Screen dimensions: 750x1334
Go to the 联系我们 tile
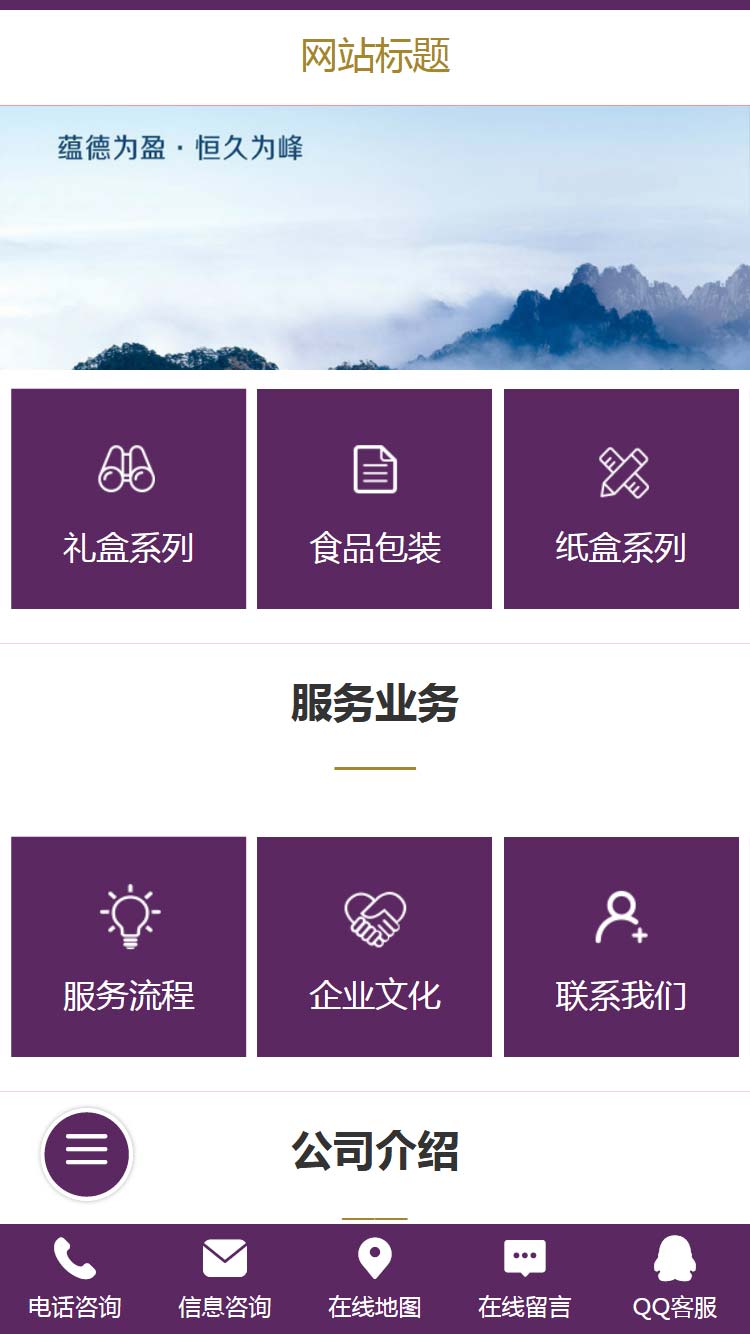pos(621,946)
